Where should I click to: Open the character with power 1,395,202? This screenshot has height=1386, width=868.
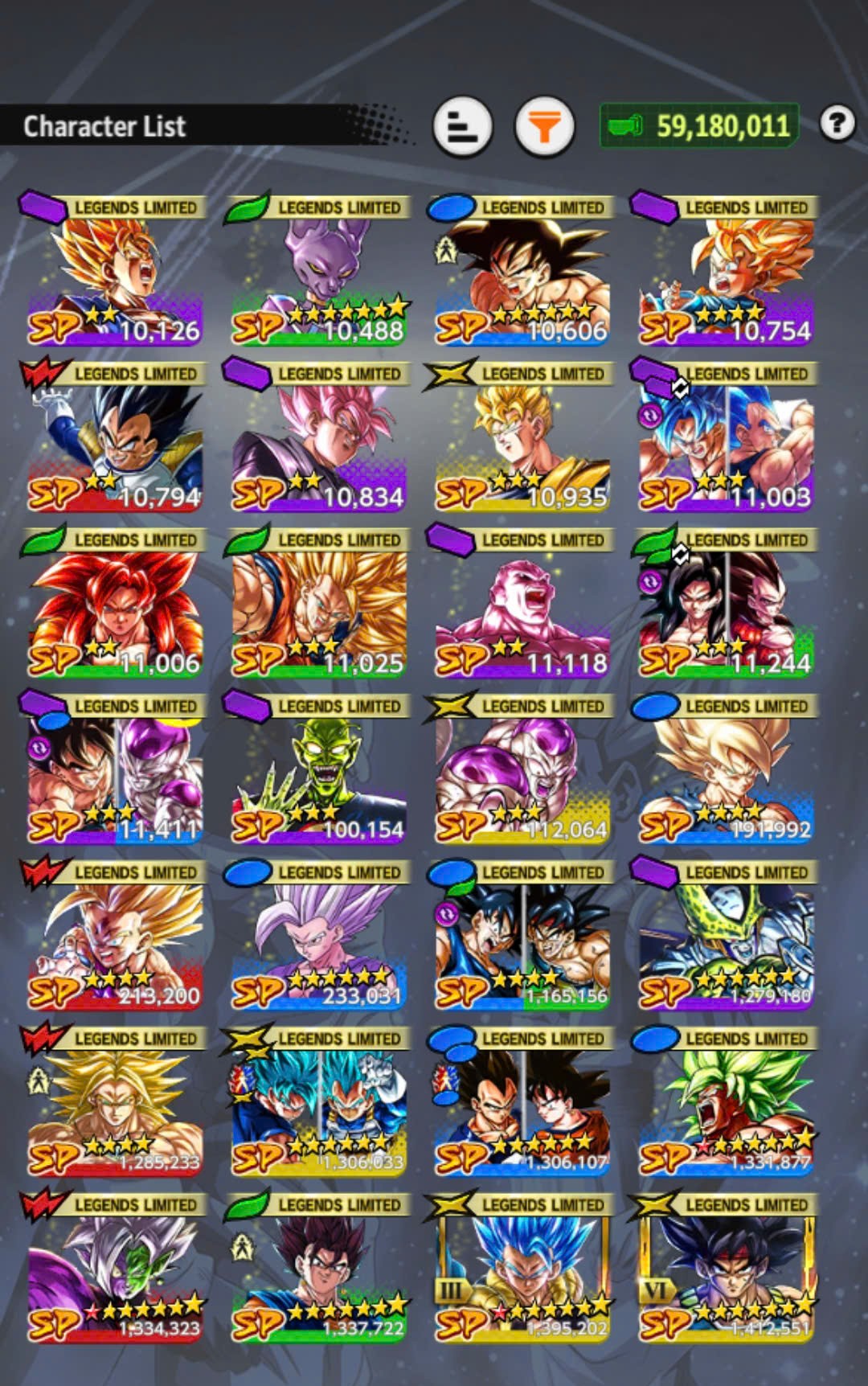tap(523, 1269)
